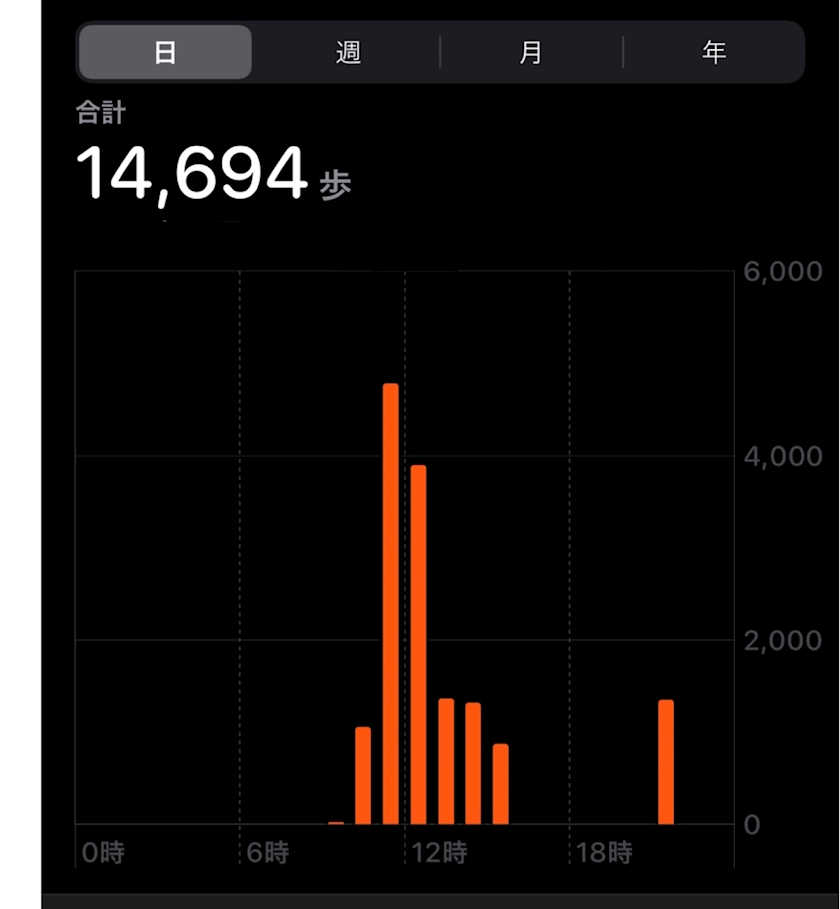Switch to the 月 (month) view
The height and width of the screenshot is (909, 840).
coord(531,52)
